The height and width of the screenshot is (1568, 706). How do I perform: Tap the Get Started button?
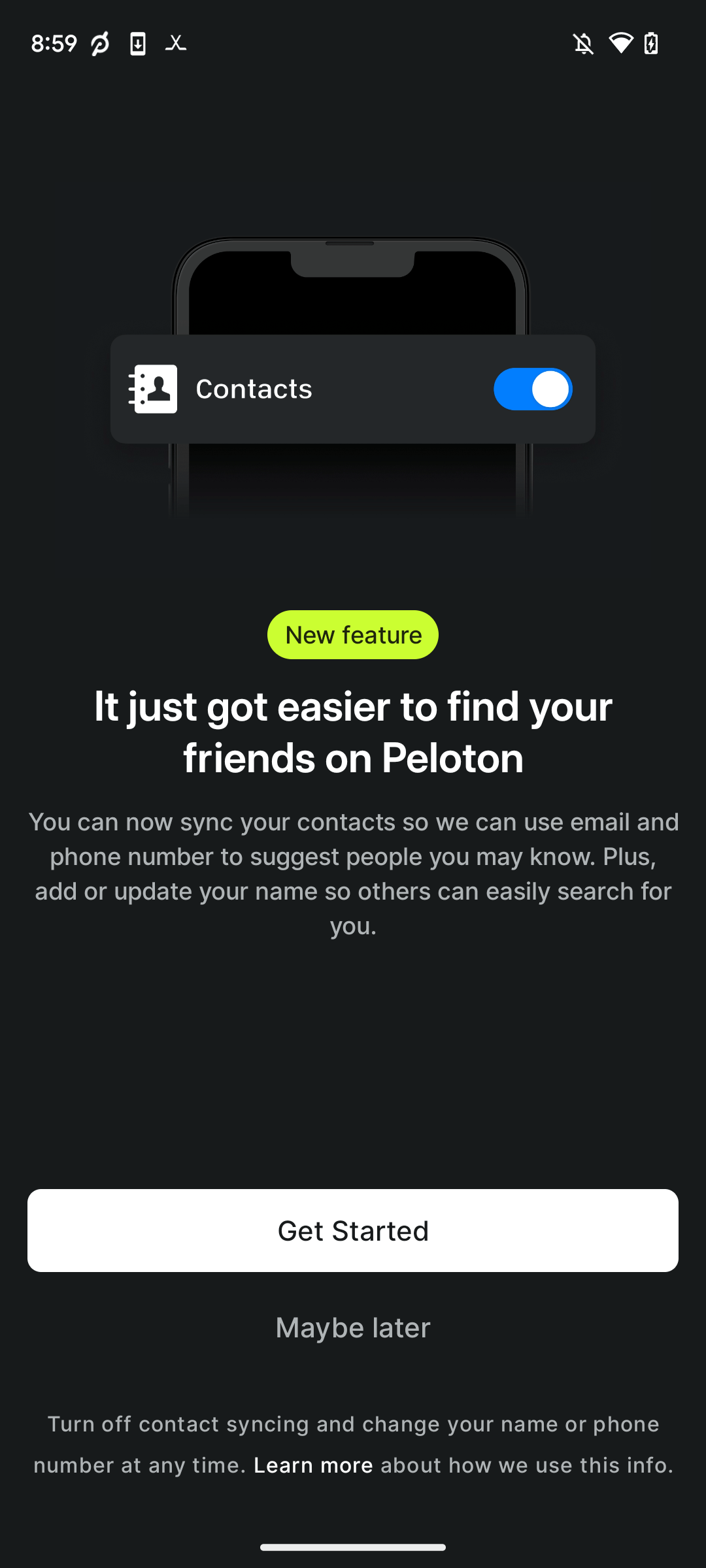[x=353, y=1230]
